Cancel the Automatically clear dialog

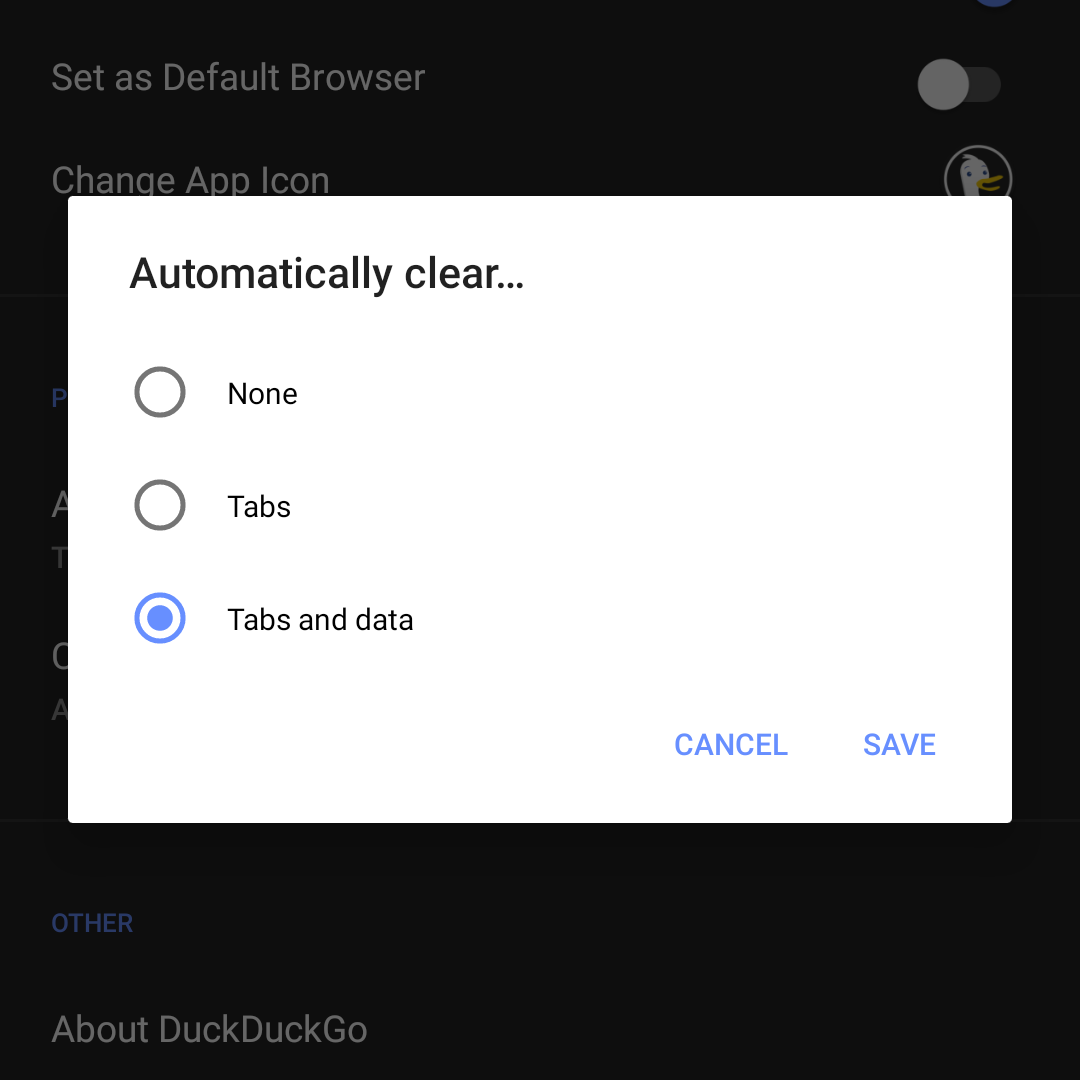pos(731,745)
